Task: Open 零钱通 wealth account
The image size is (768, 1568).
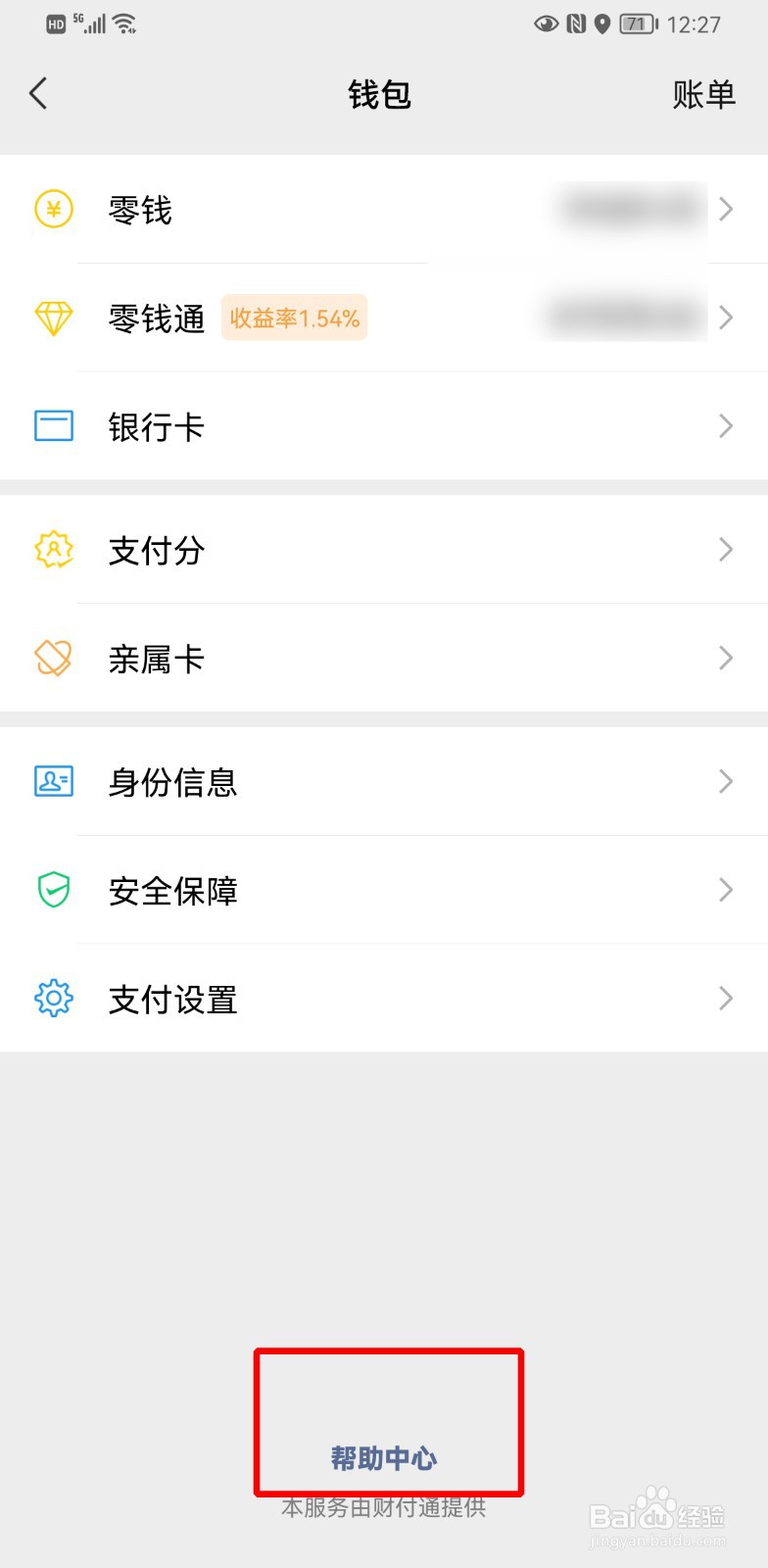Action: 384,318
